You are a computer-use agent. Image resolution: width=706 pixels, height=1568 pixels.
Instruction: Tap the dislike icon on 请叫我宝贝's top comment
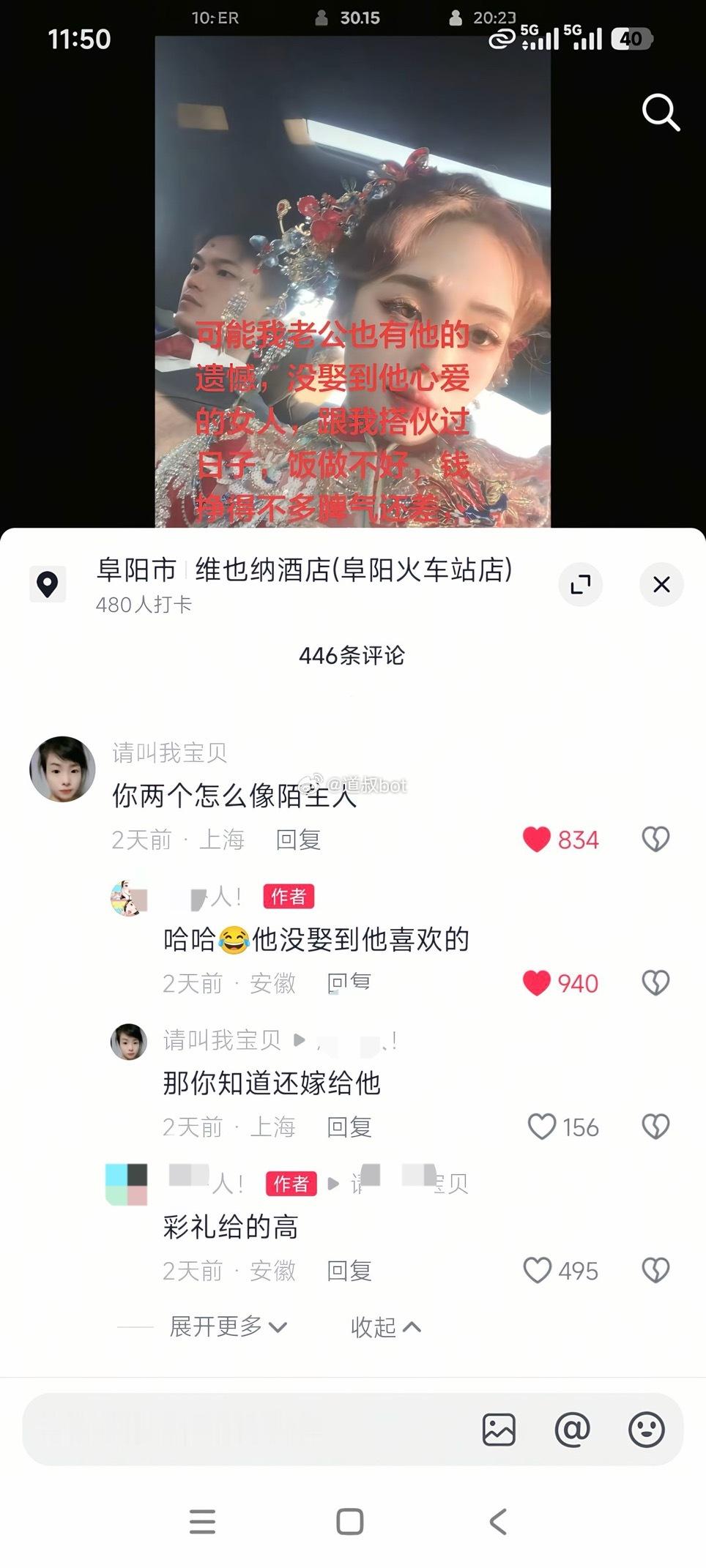coord(655,840)
